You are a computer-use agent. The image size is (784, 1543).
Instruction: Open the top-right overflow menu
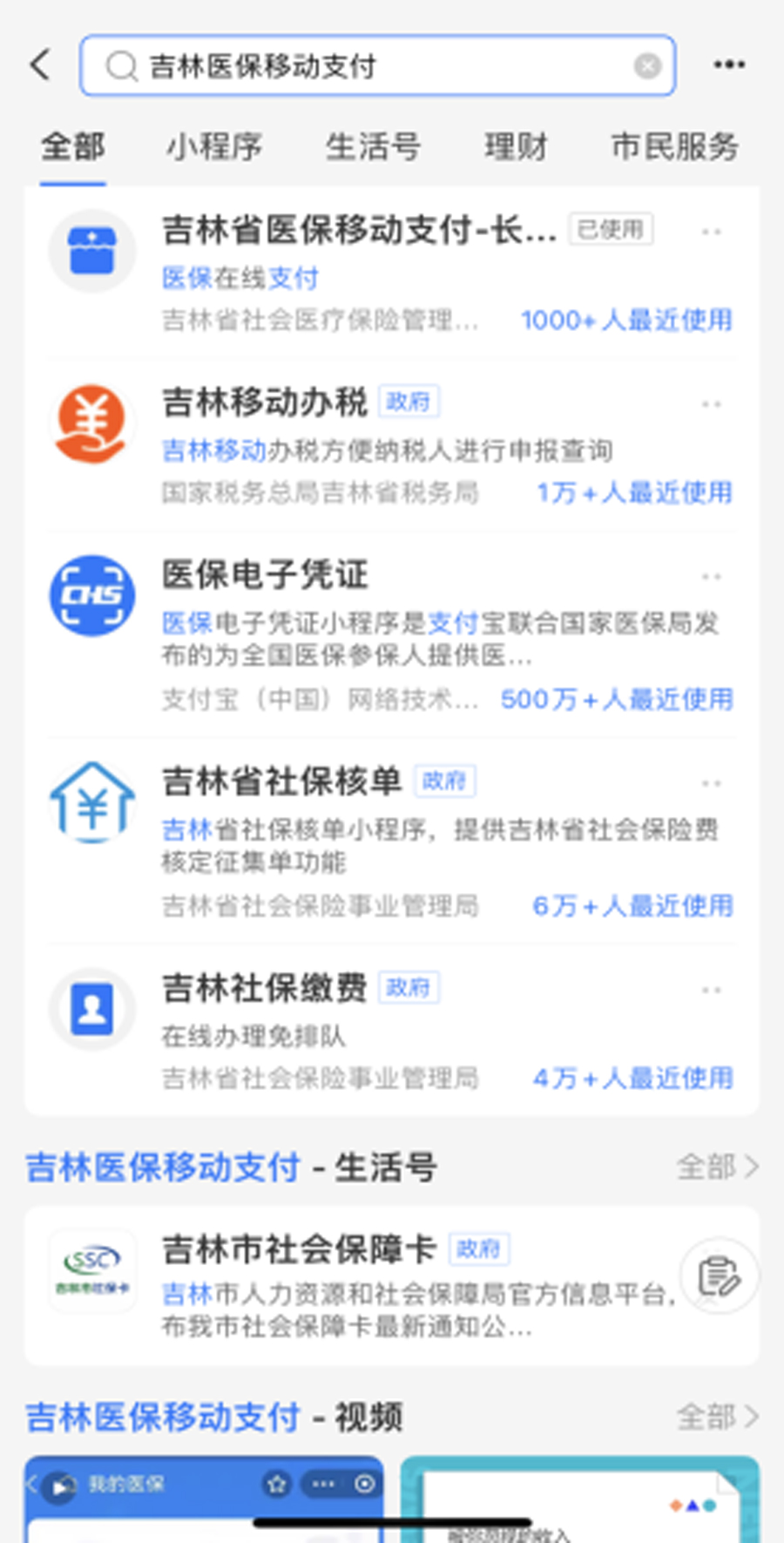pyautogui.click(x=729, y=65)
